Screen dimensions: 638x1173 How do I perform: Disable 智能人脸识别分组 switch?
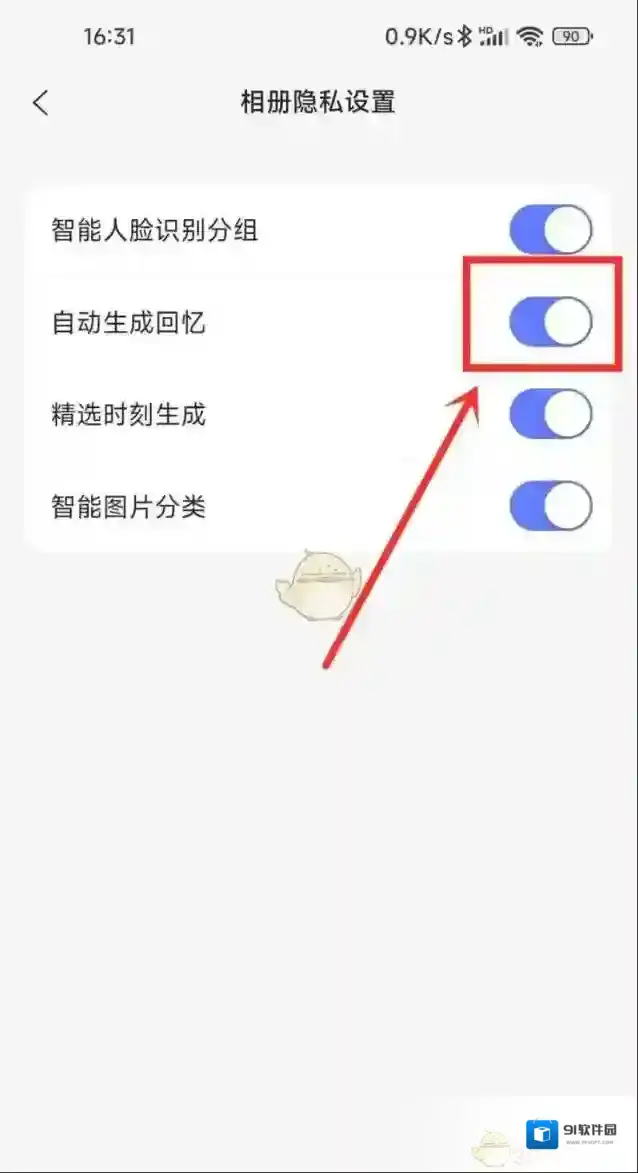point(550,231)
